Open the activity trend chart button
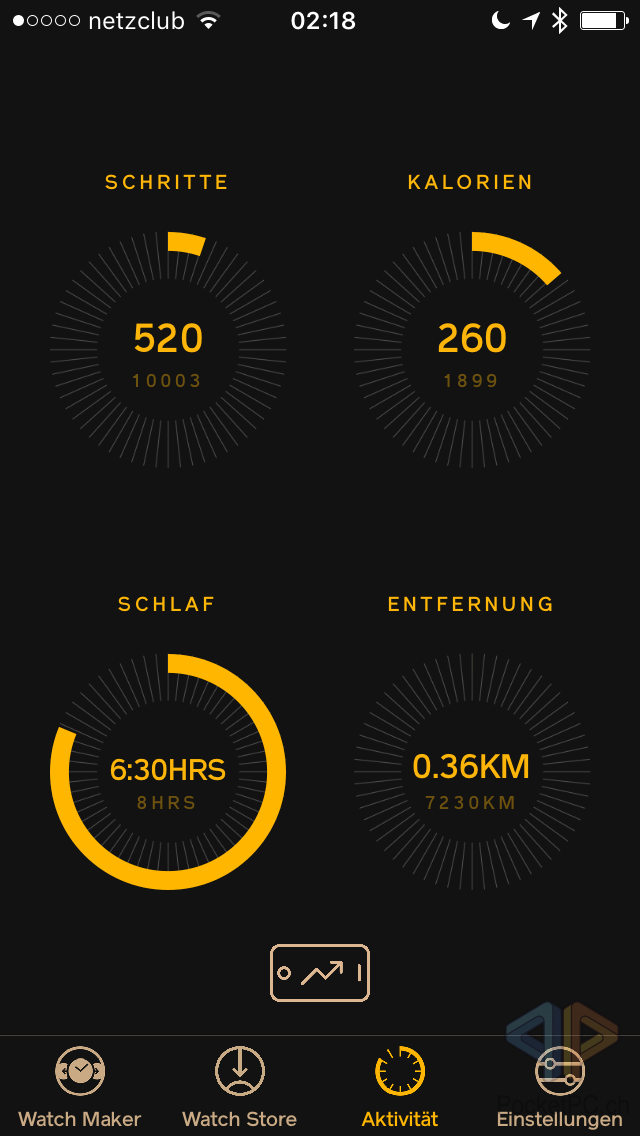 point(320,972)
